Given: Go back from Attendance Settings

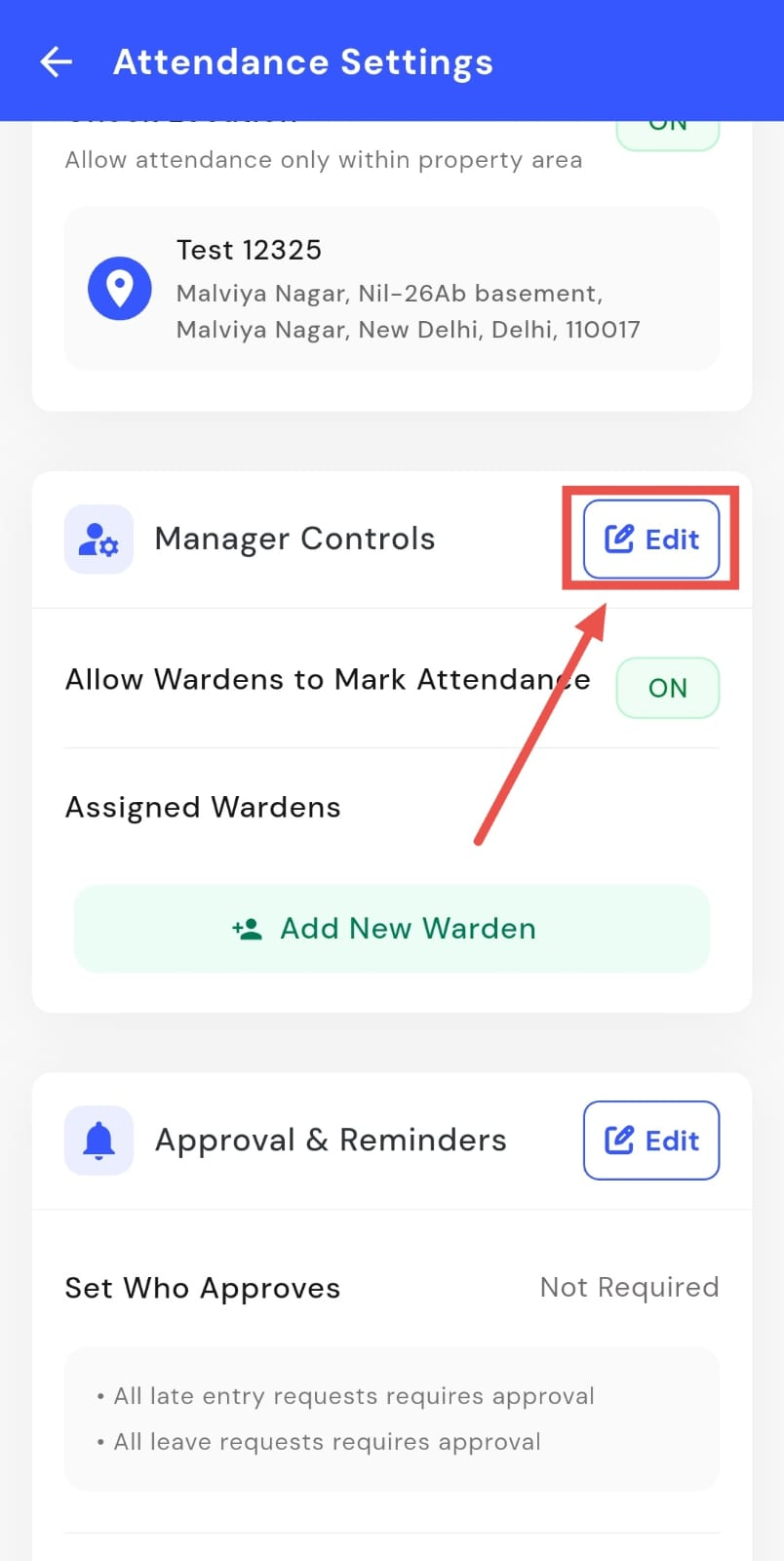Looking at the screenshot, I should pos(57,62).
